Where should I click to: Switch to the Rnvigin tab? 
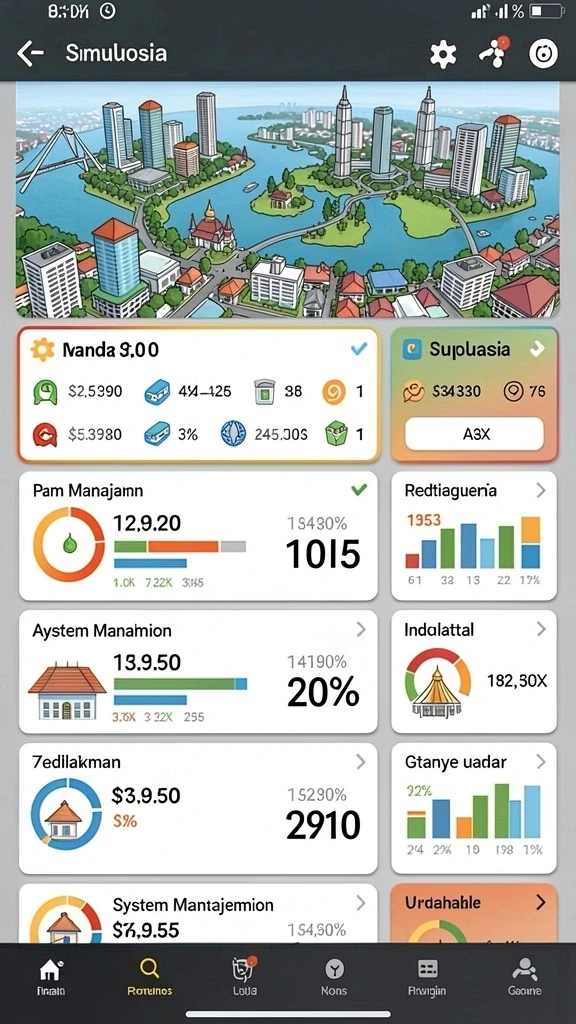pos(427,978)
